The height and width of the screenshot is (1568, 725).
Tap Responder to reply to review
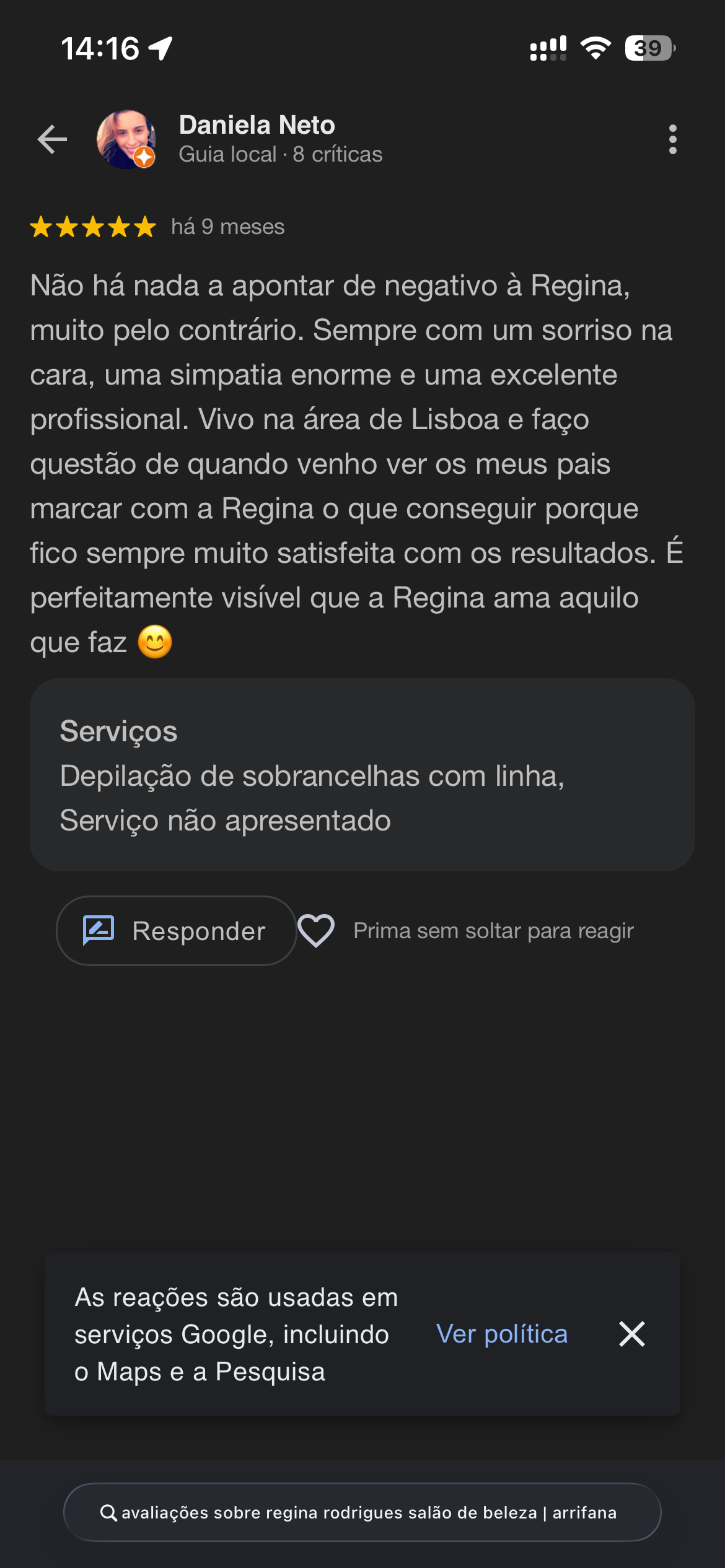tap(177, 931)
